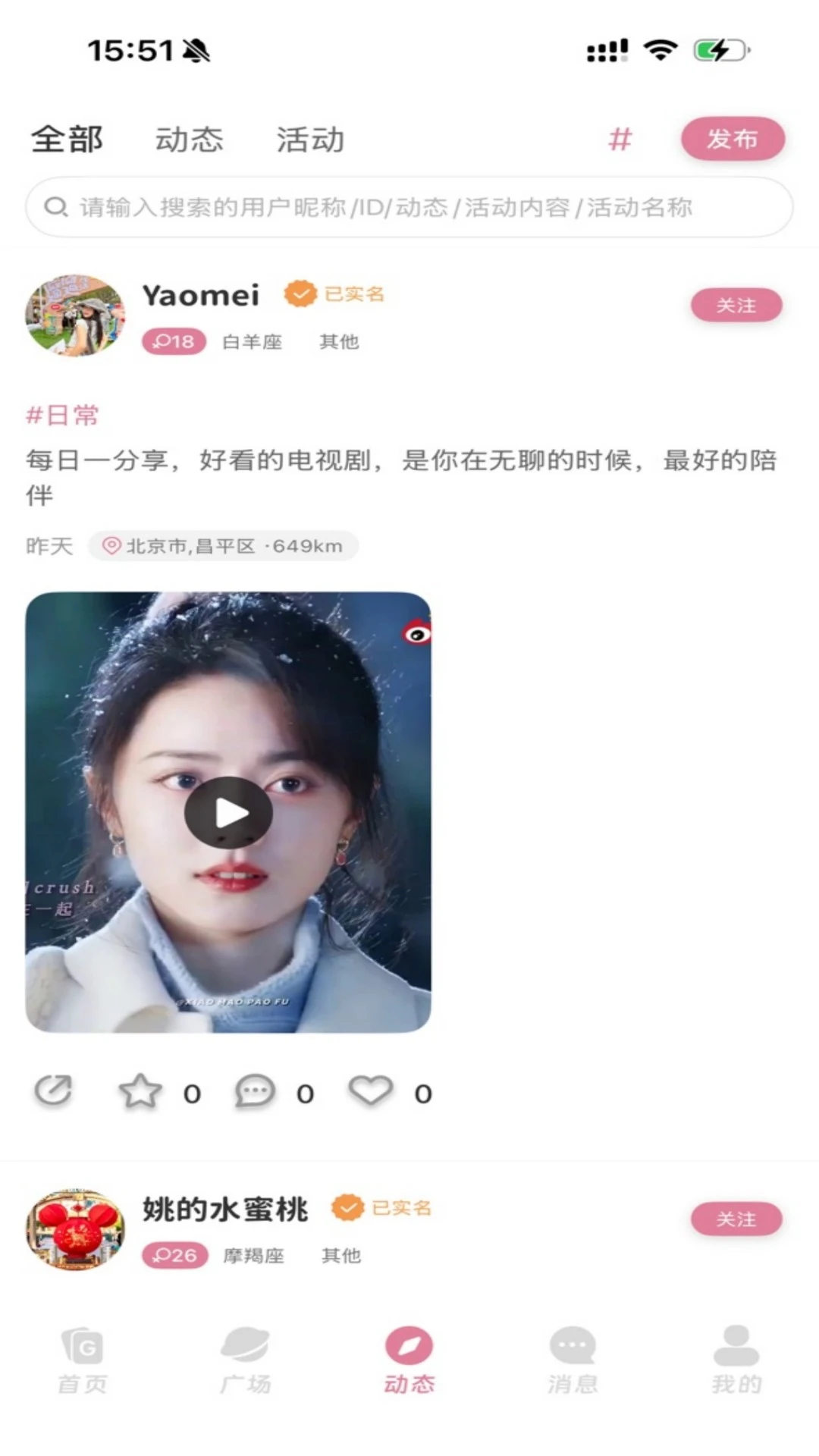Open Yaomei's profile avatar
This screenshot has width=819, height=1456.
coord(75,315)
